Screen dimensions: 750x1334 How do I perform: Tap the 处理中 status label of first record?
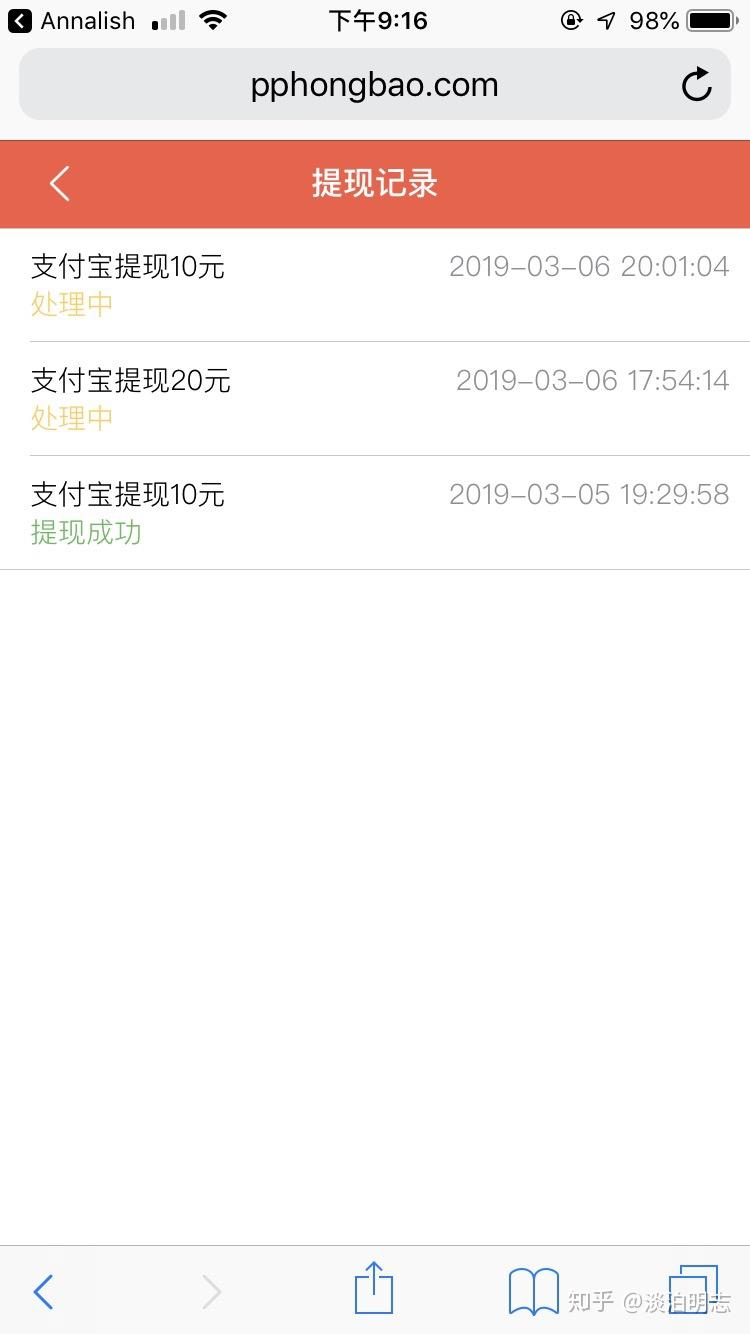(71, 305)
